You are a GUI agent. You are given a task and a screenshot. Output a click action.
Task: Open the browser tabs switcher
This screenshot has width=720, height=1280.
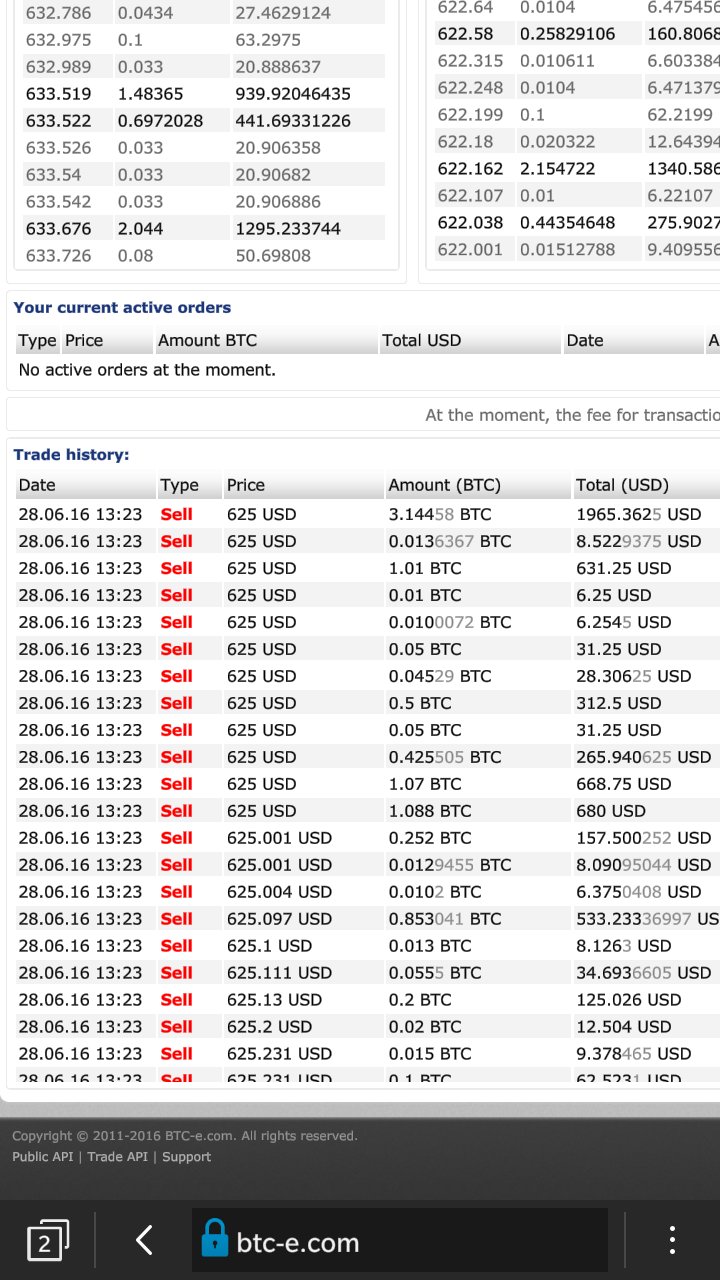click(46, 1242)
